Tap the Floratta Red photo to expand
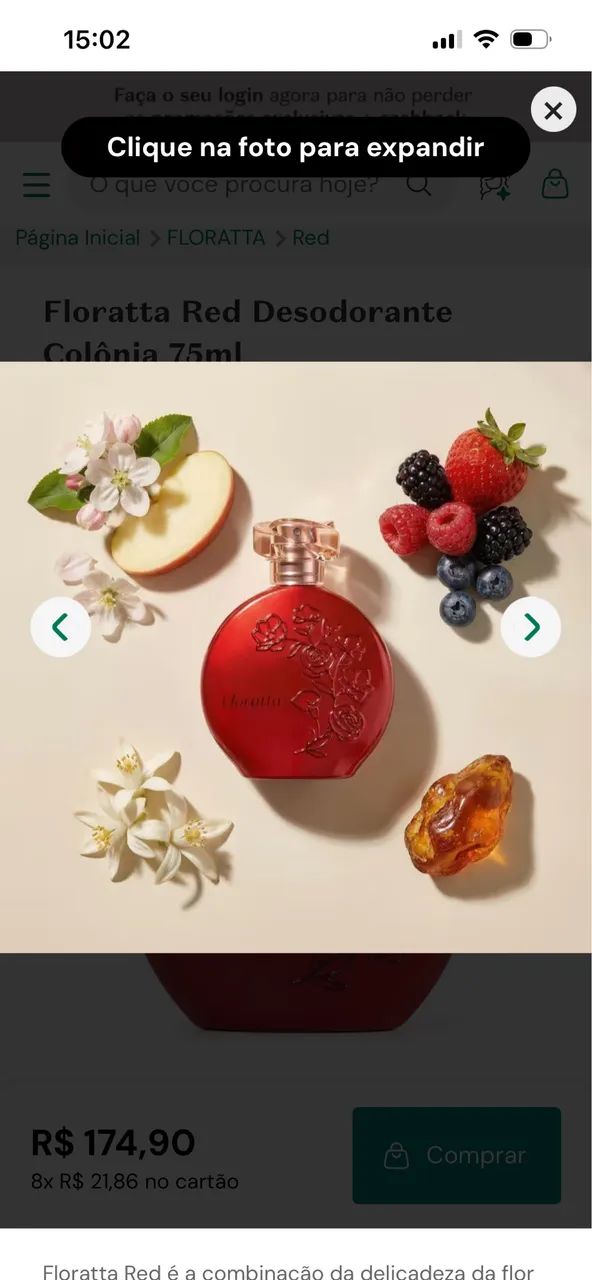592x1280 pixels. [296, 657]
